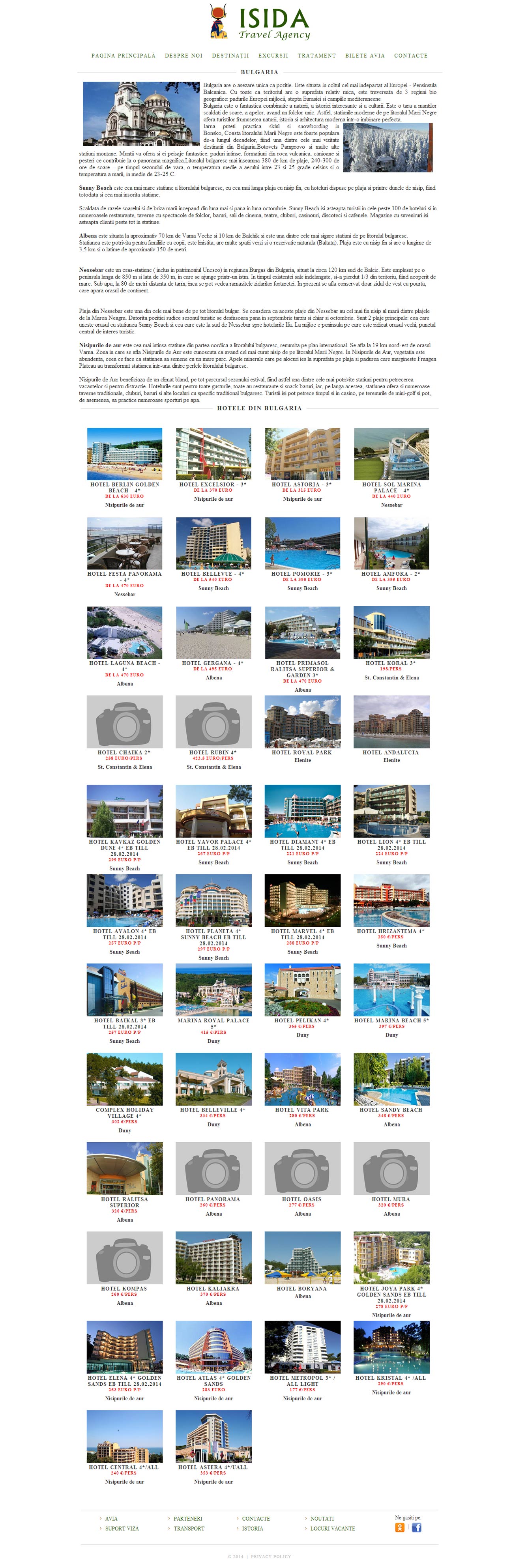Open the Pagina Principală menu item
Viewport: 513px width, 1568px height.
tap(123, 55)
